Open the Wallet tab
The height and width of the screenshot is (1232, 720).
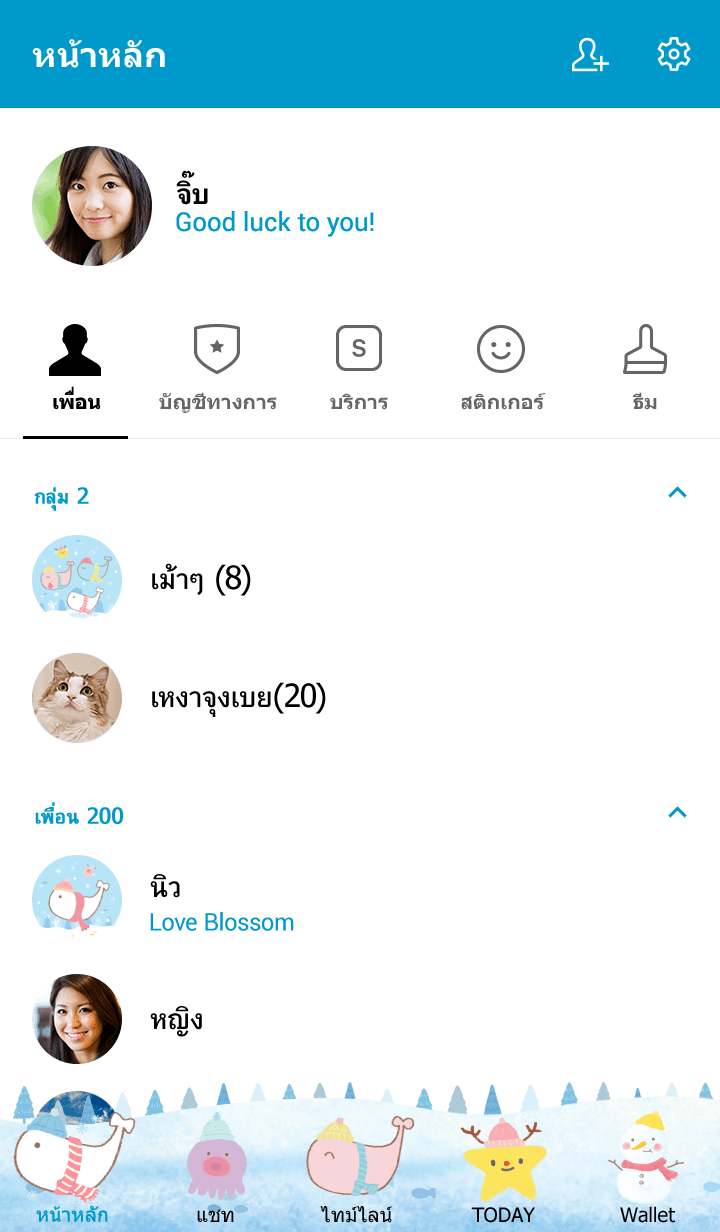click(647, 1170)
